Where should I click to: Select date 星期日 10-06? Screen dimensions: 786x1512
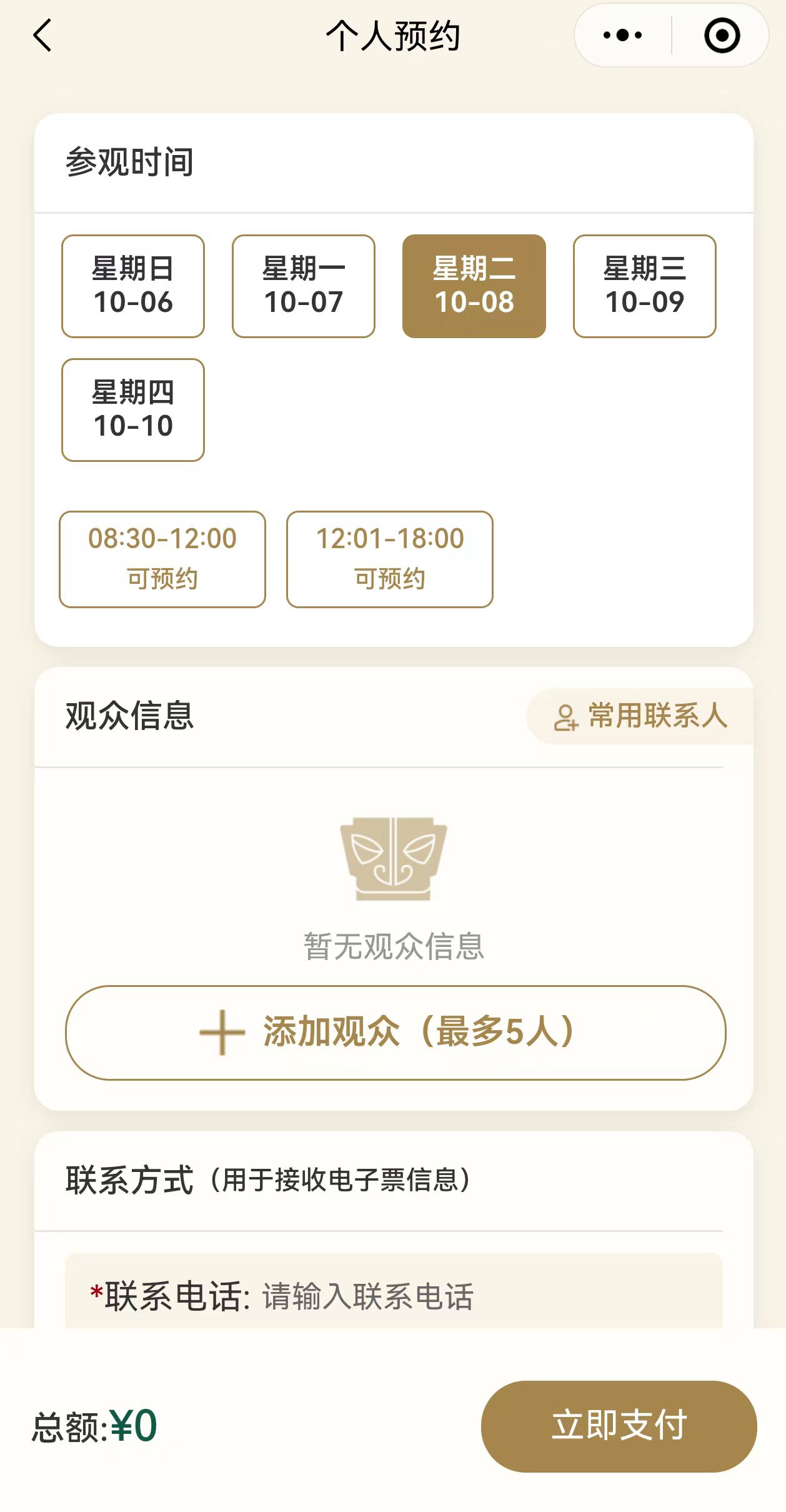[133, 286]
